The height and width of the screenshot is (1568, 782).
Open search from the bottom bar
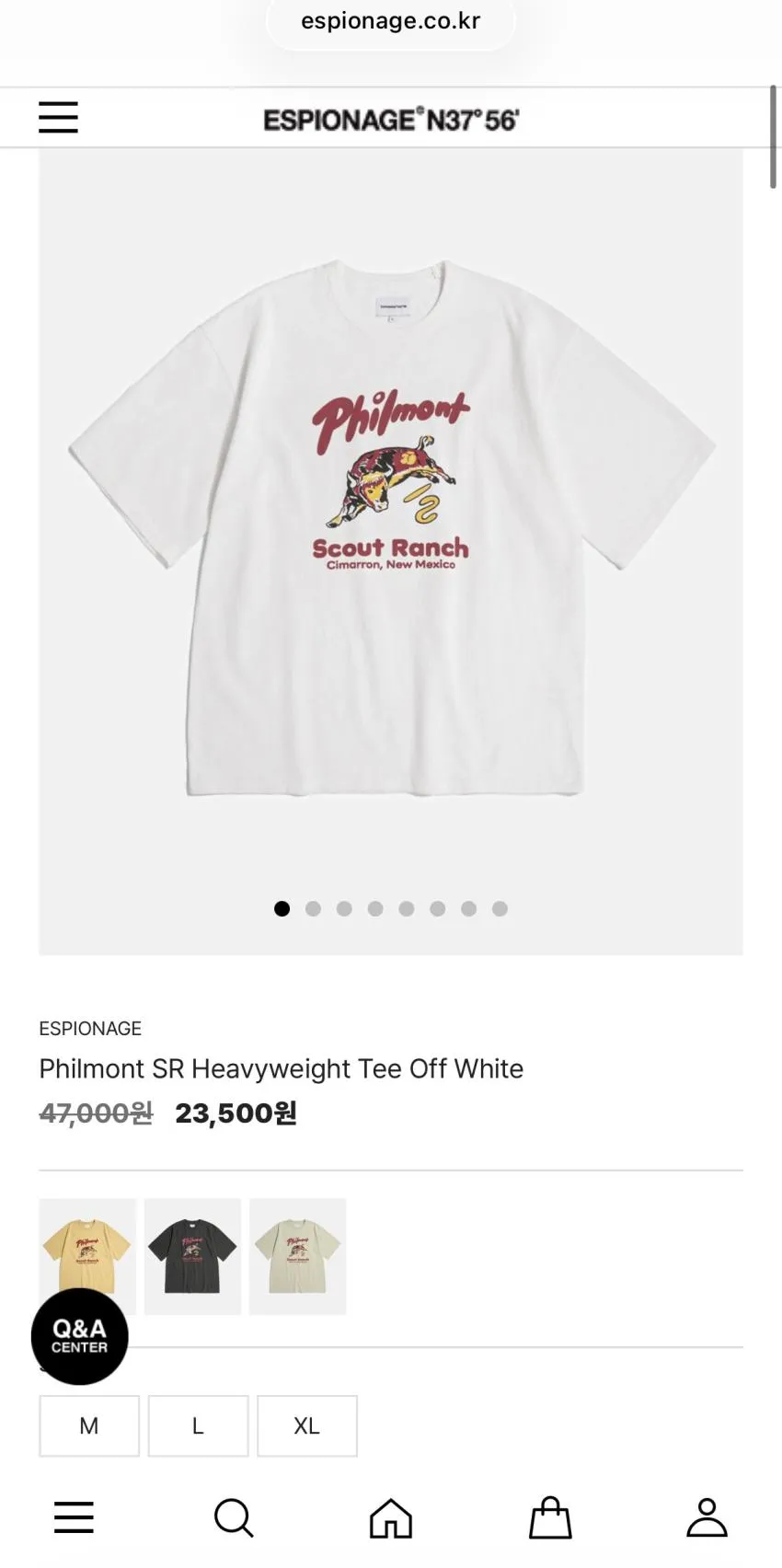pos(234,1517)
